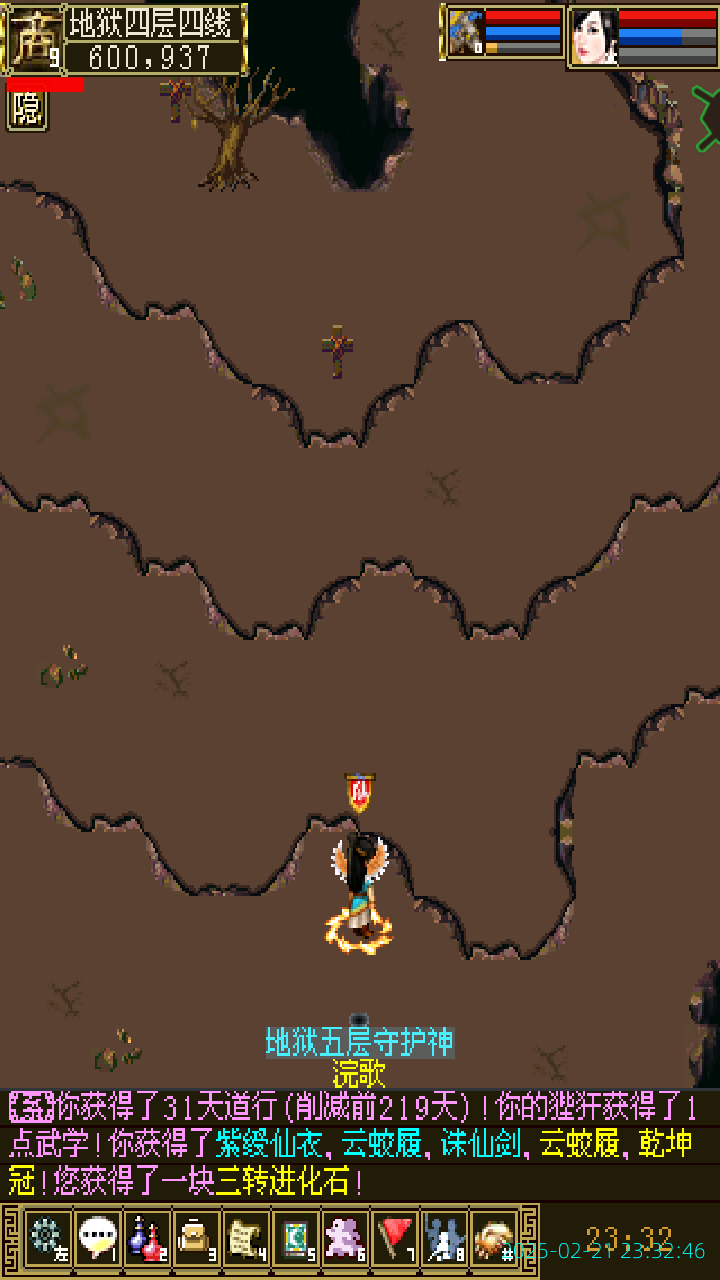
Task: Open the player's character avatar panel
Action: pyautogui.click(x=33, y=39)
